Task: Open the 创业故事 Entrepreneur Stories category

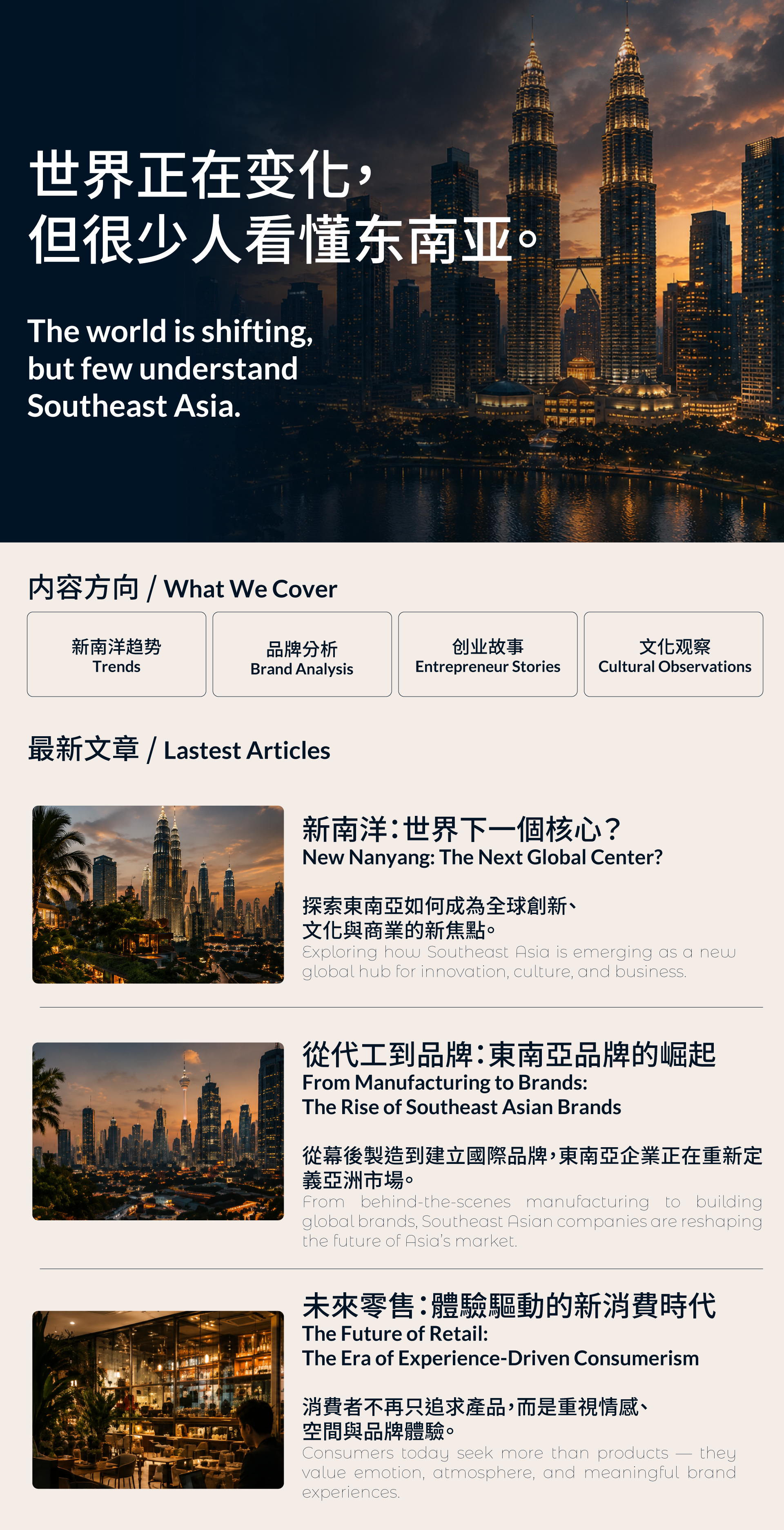Action: point(488,654)
